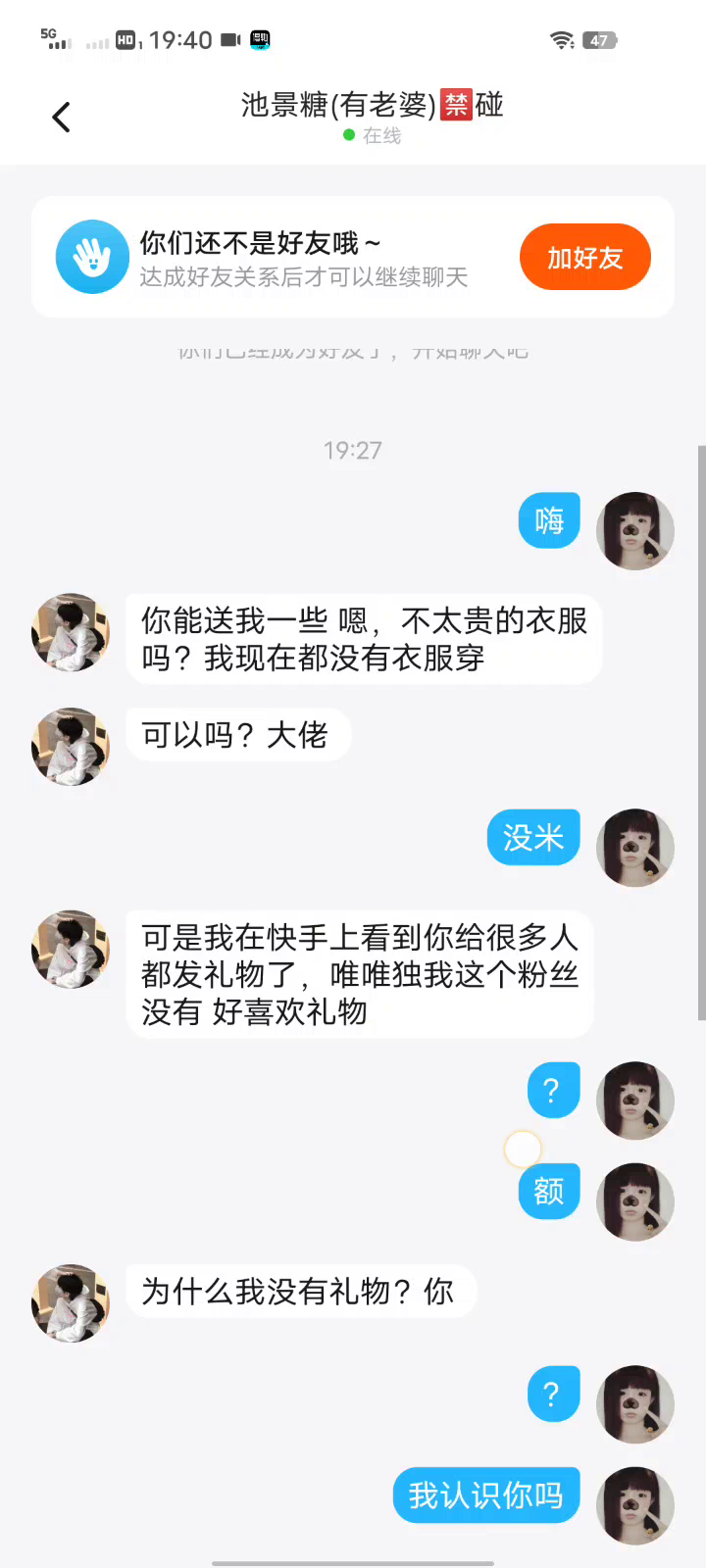Go back using the top-left arrow

click(61, 118)
